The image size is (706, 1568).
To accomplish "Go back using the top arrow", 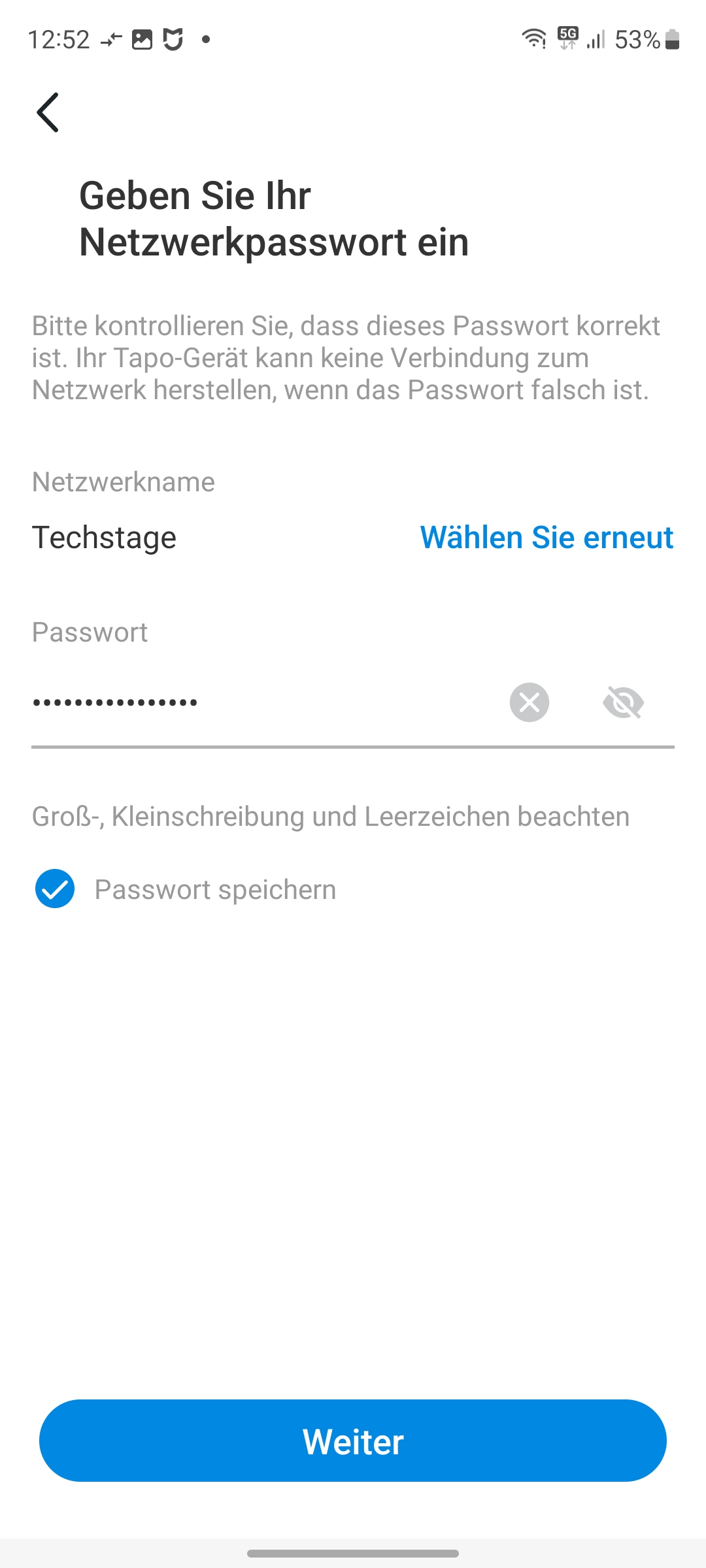I will point(48,112).
